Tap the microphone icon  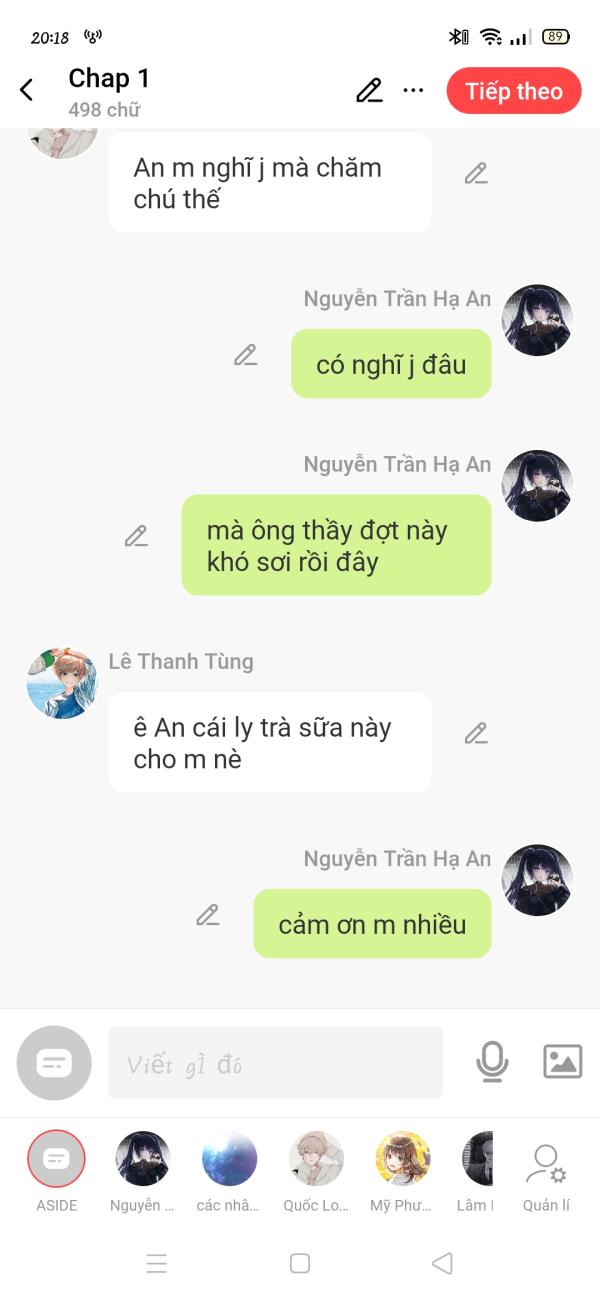pos(492,1061)
